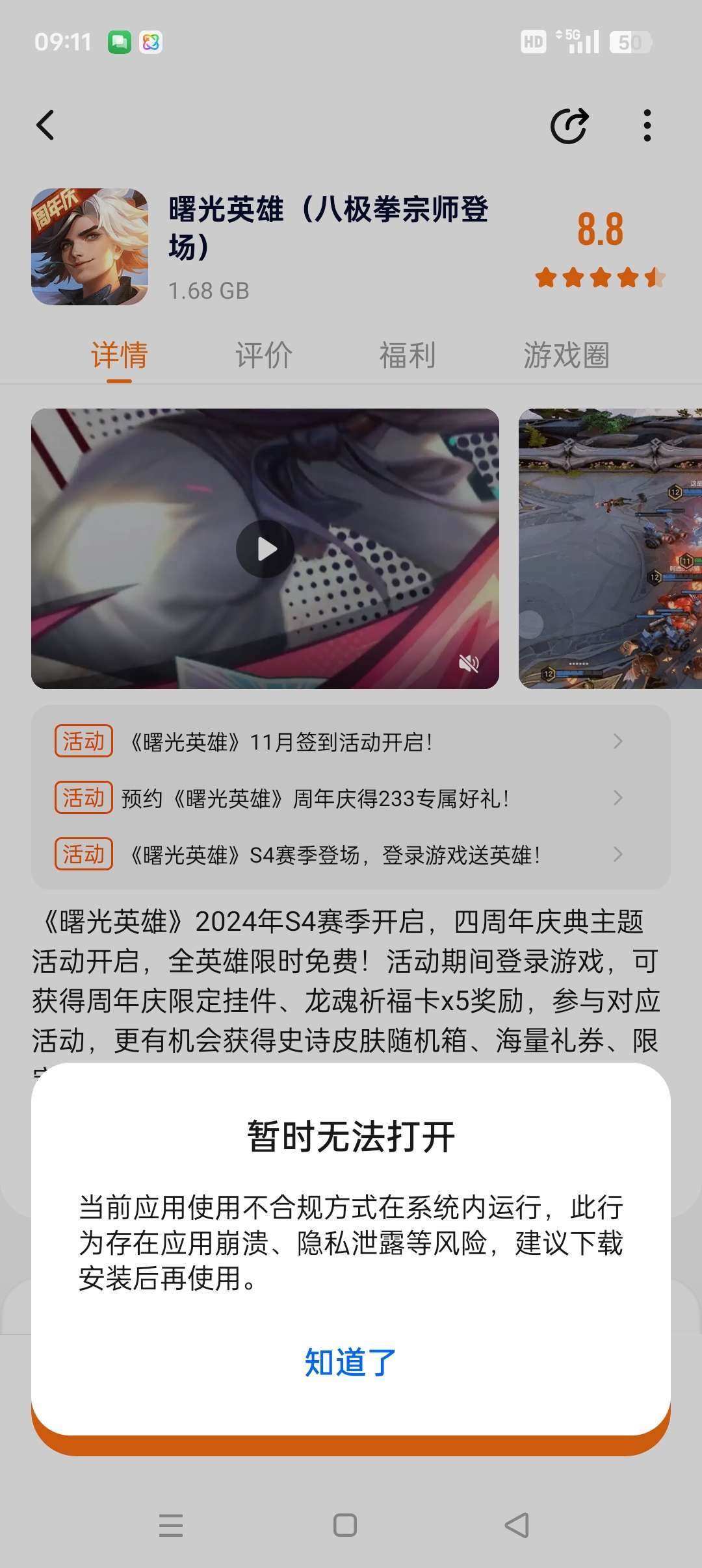Open the 周年庆得233专属好礼 event
Viewport: 702px width, 1568px height.
point(338,798)
